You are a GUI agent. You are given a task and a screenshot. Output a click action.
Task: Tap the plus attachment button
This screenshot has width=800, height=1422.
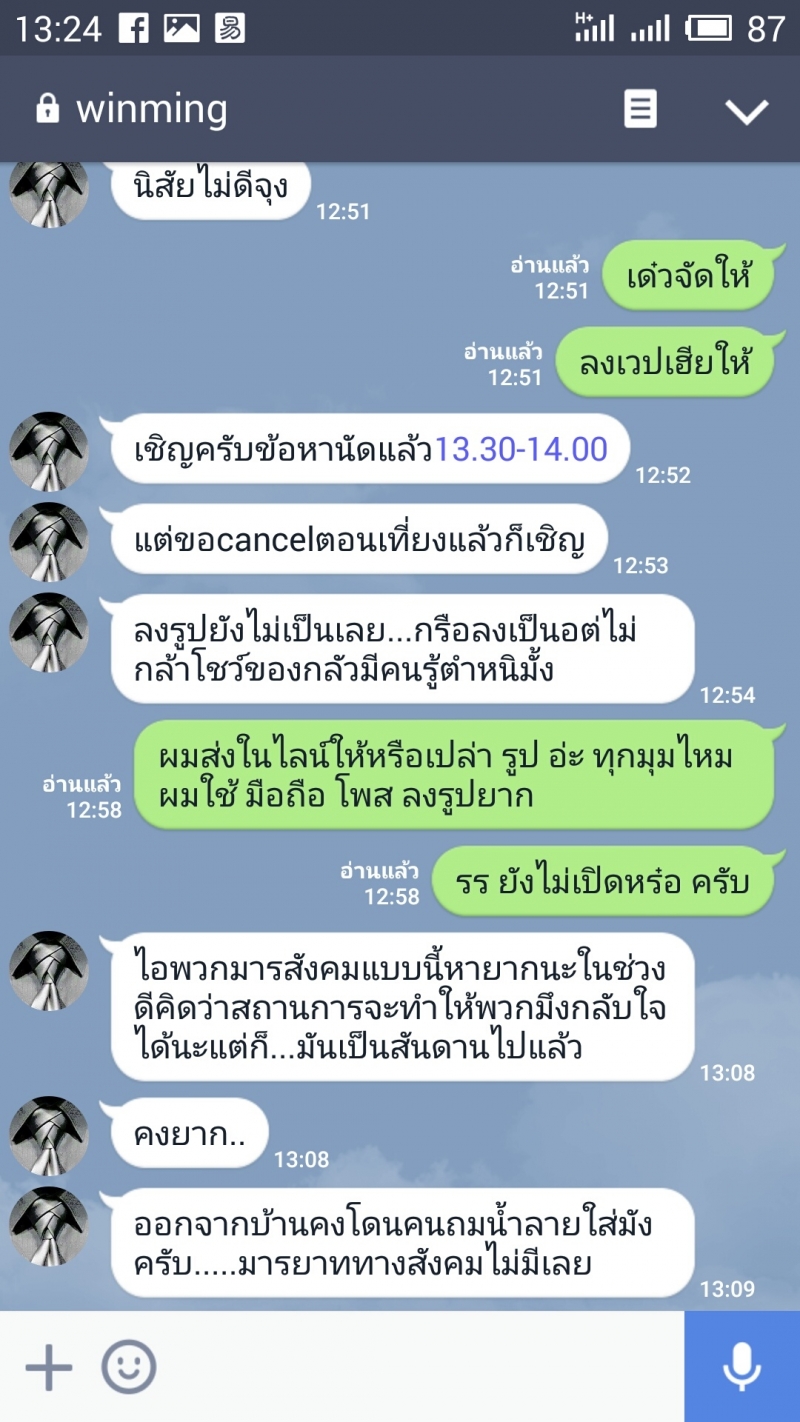point(49,1366)
